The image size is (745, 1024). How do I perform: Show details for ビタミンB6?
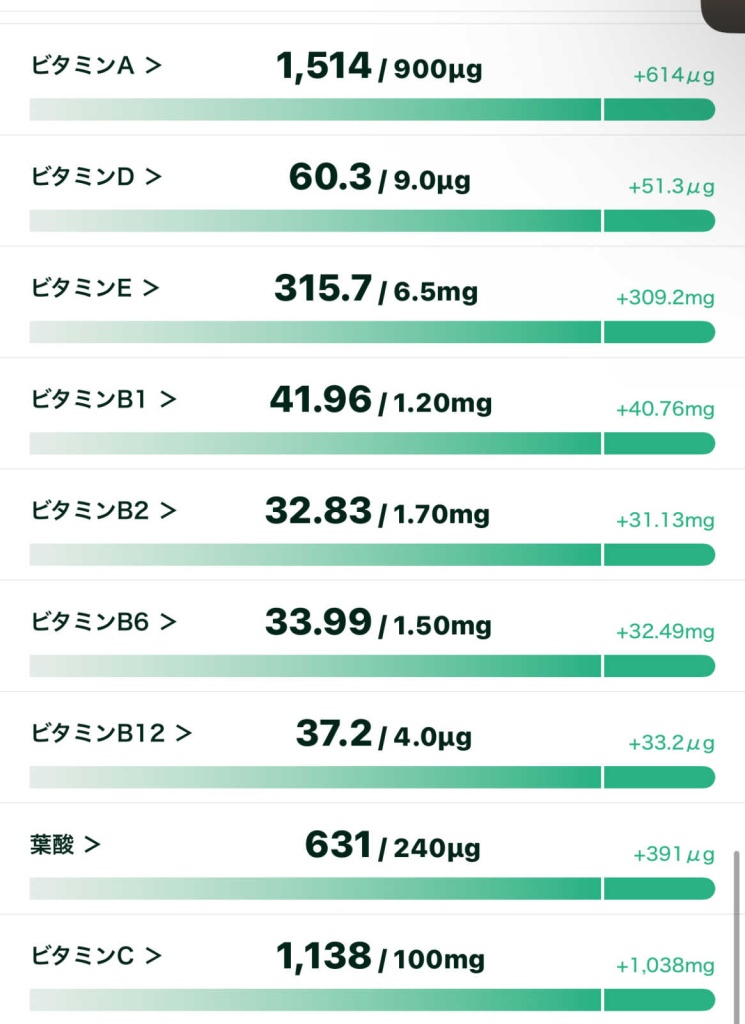click(104, 622)
